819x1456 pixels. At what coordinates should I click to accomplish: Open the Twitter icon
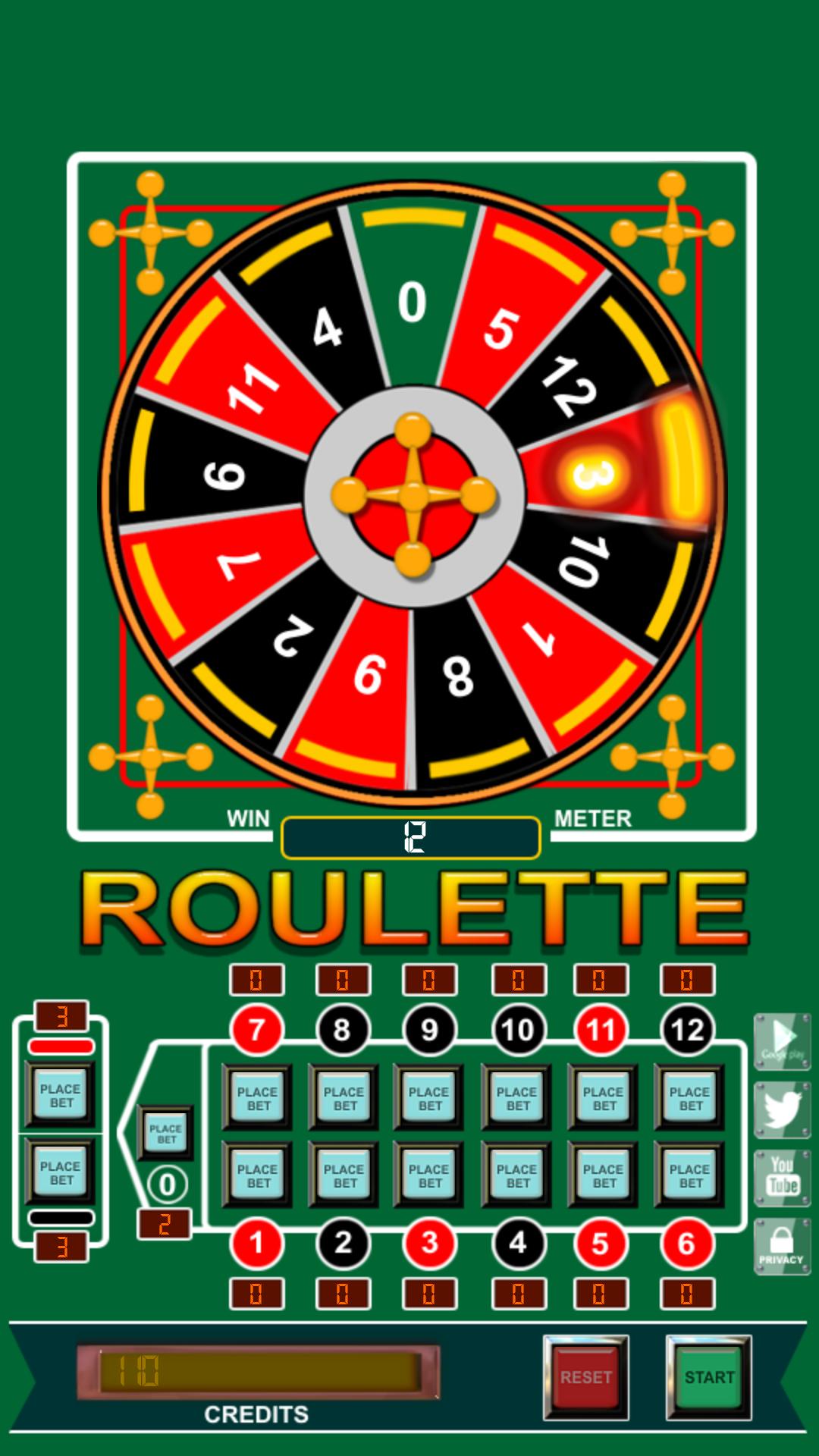pos(782,1110)
